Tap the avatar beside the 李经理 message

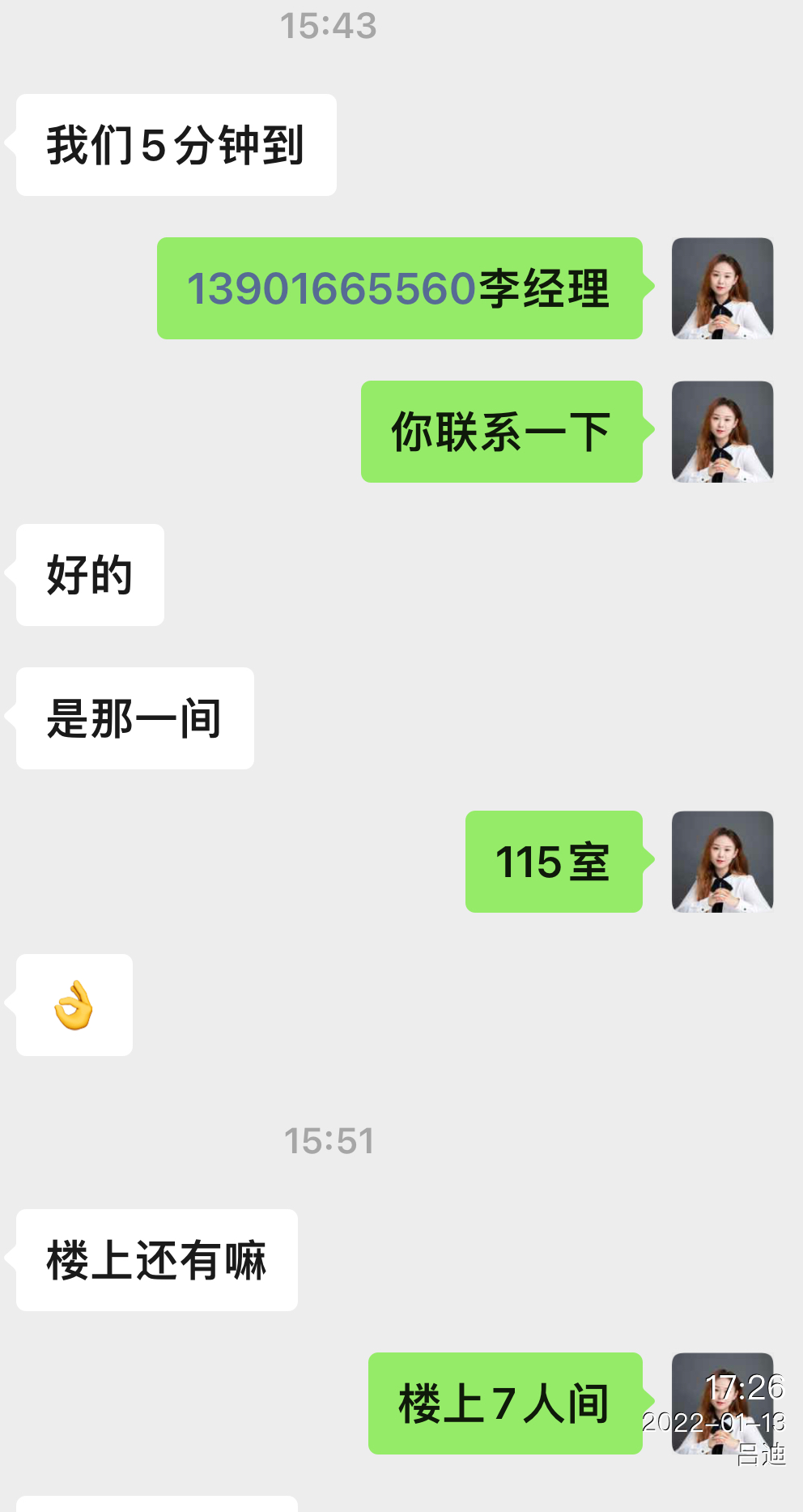coord(722,288)
